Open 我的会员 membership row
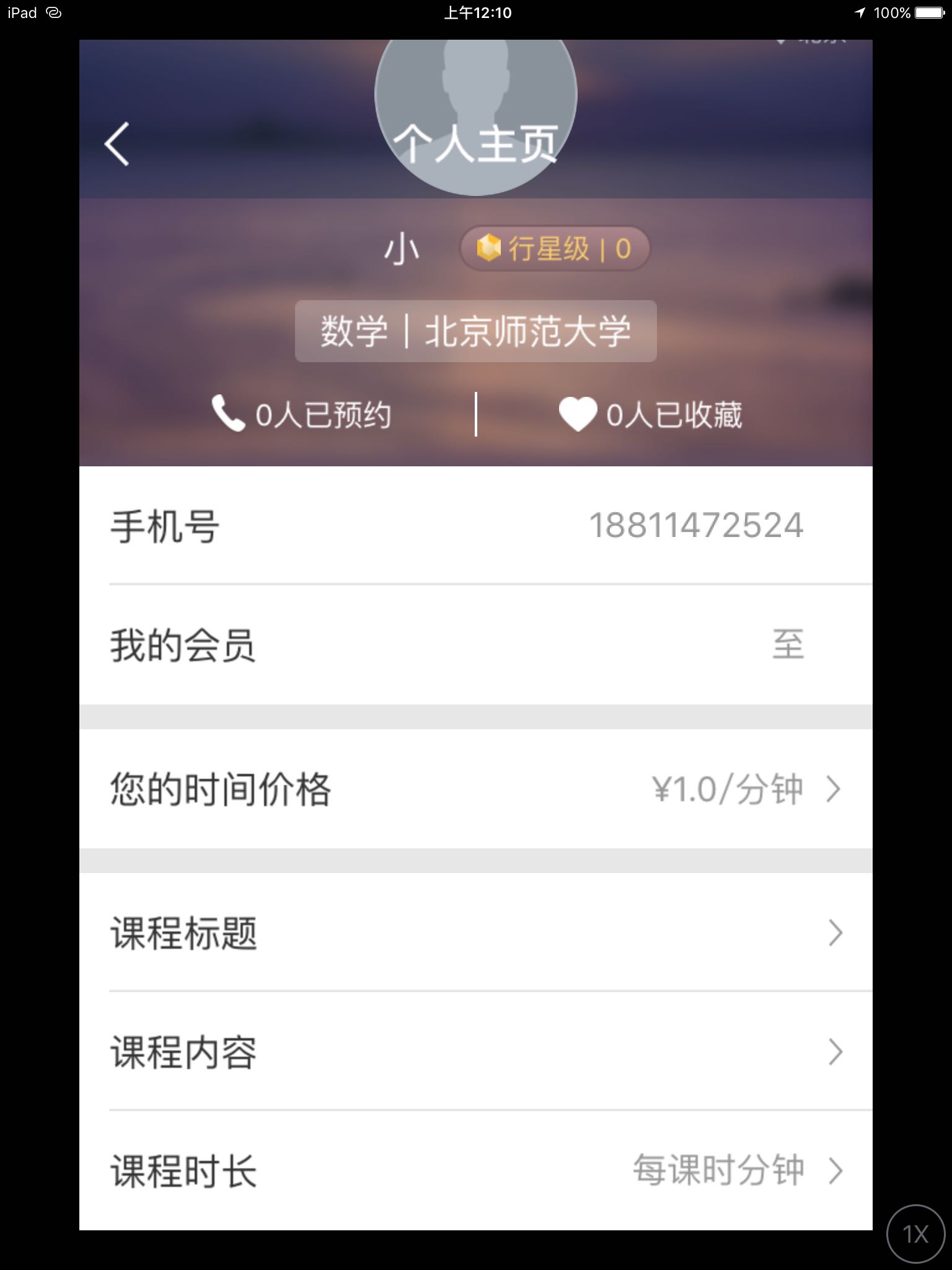This screenshot has height=1270, width=952. pyautogui.click(x=475, y=645)
